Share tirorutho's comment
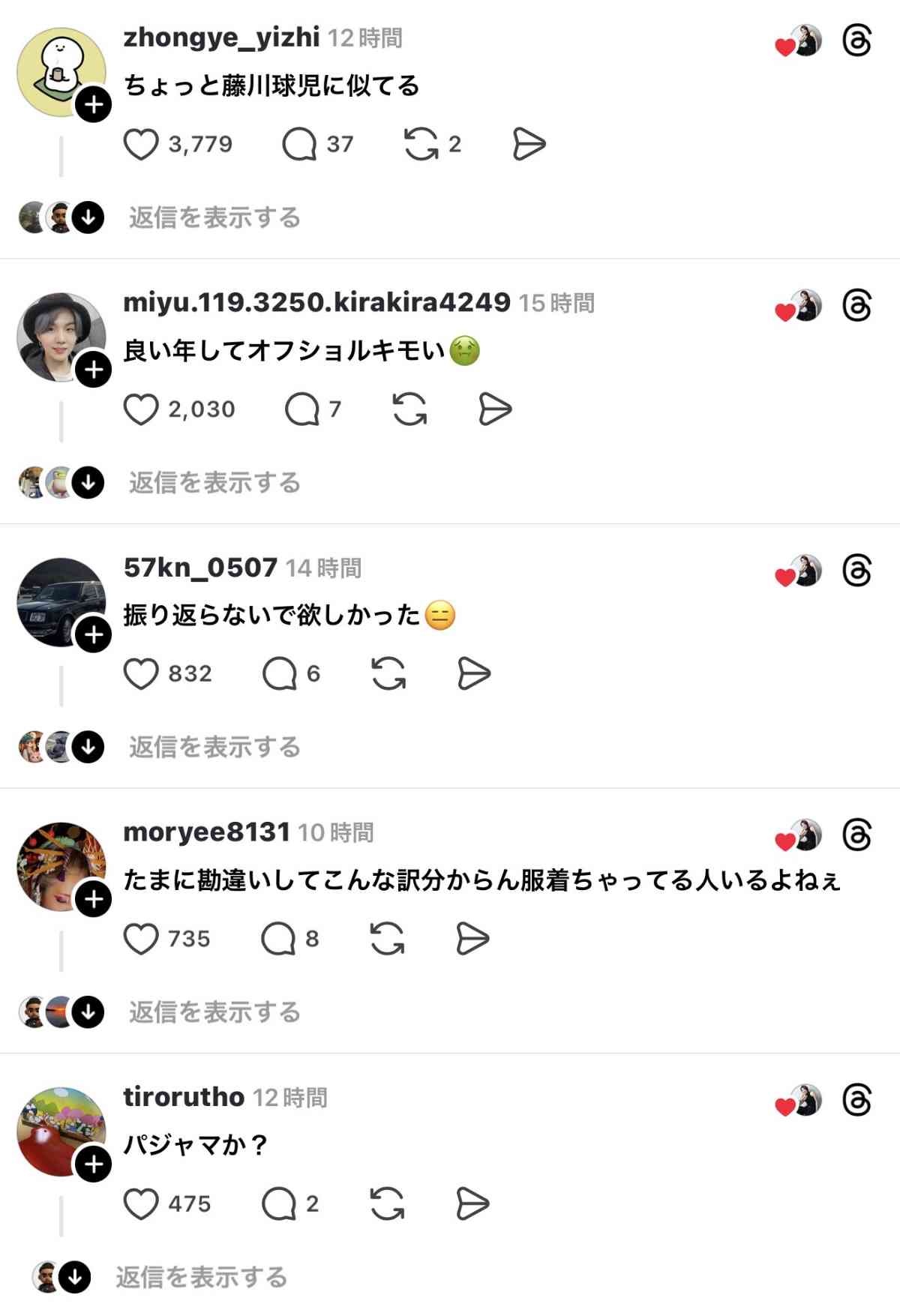Image resolution: width=900 pixels, height=1316 pixels. point(472,1204)
